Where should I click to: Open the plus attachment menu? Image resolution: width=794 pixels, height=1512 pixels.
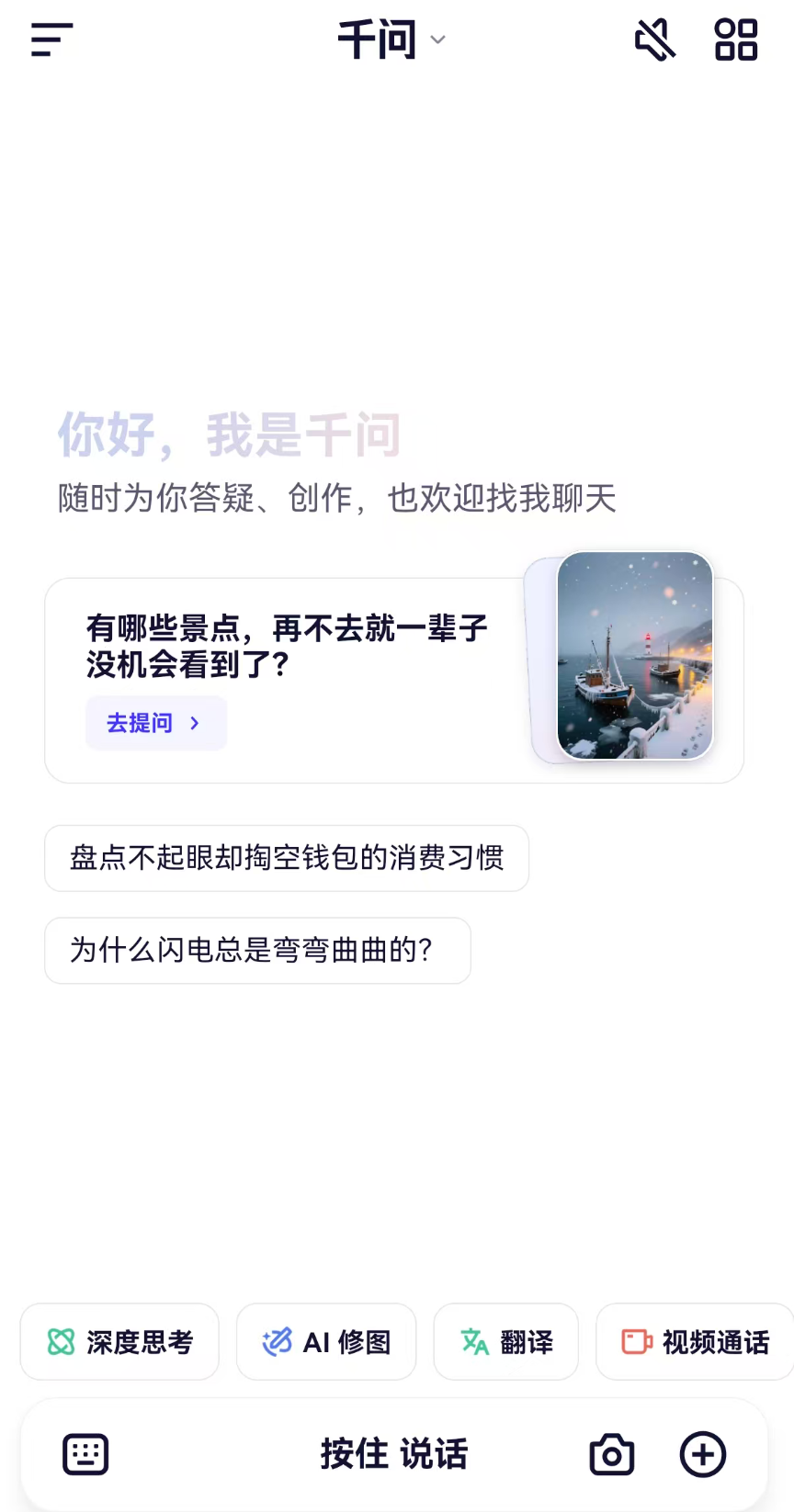[703, 1454]
